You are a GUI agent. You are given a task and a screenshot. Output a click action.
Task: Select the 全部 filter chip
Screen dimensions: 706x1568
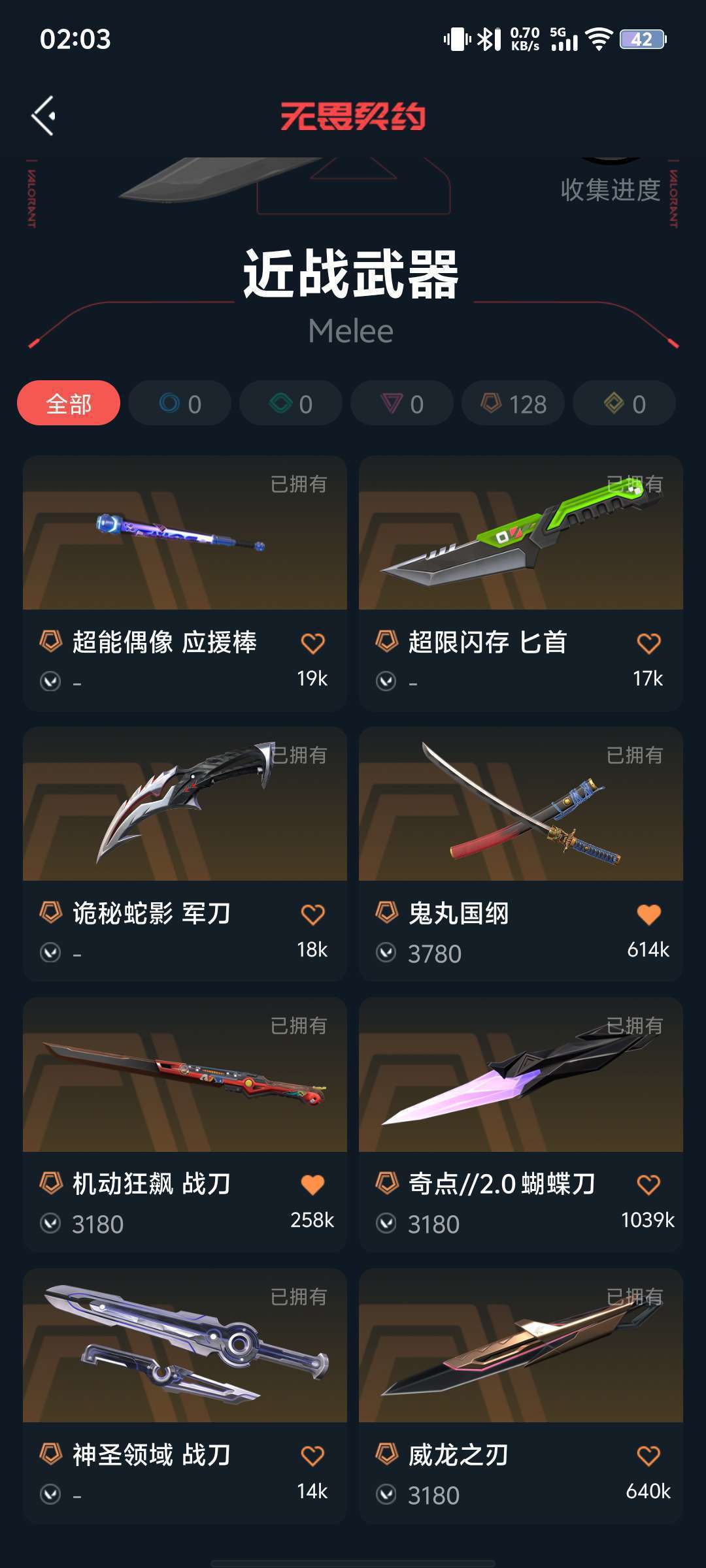(x=69, y=403)
